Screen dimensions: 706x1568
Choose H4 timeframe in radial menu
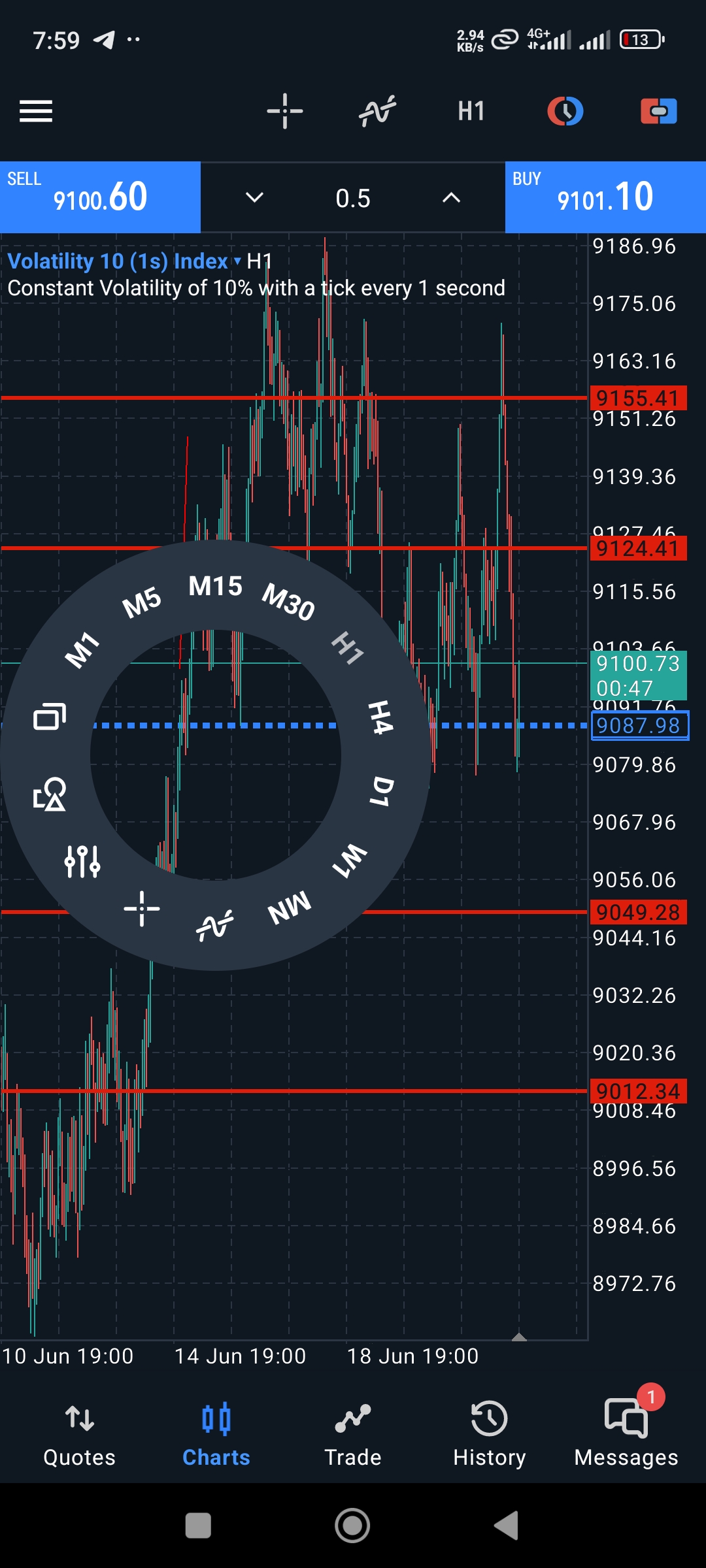(380, 717)
